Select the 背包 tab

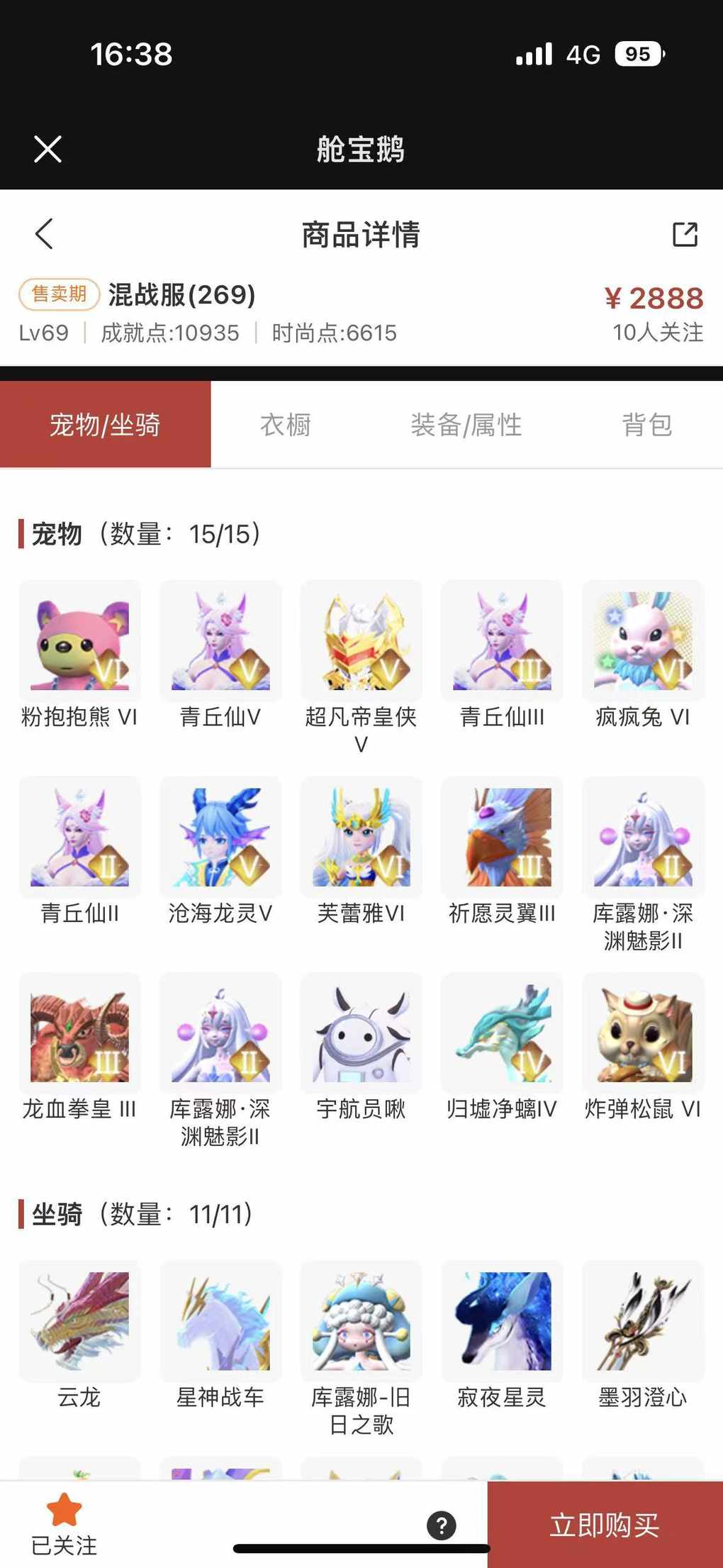646,425
